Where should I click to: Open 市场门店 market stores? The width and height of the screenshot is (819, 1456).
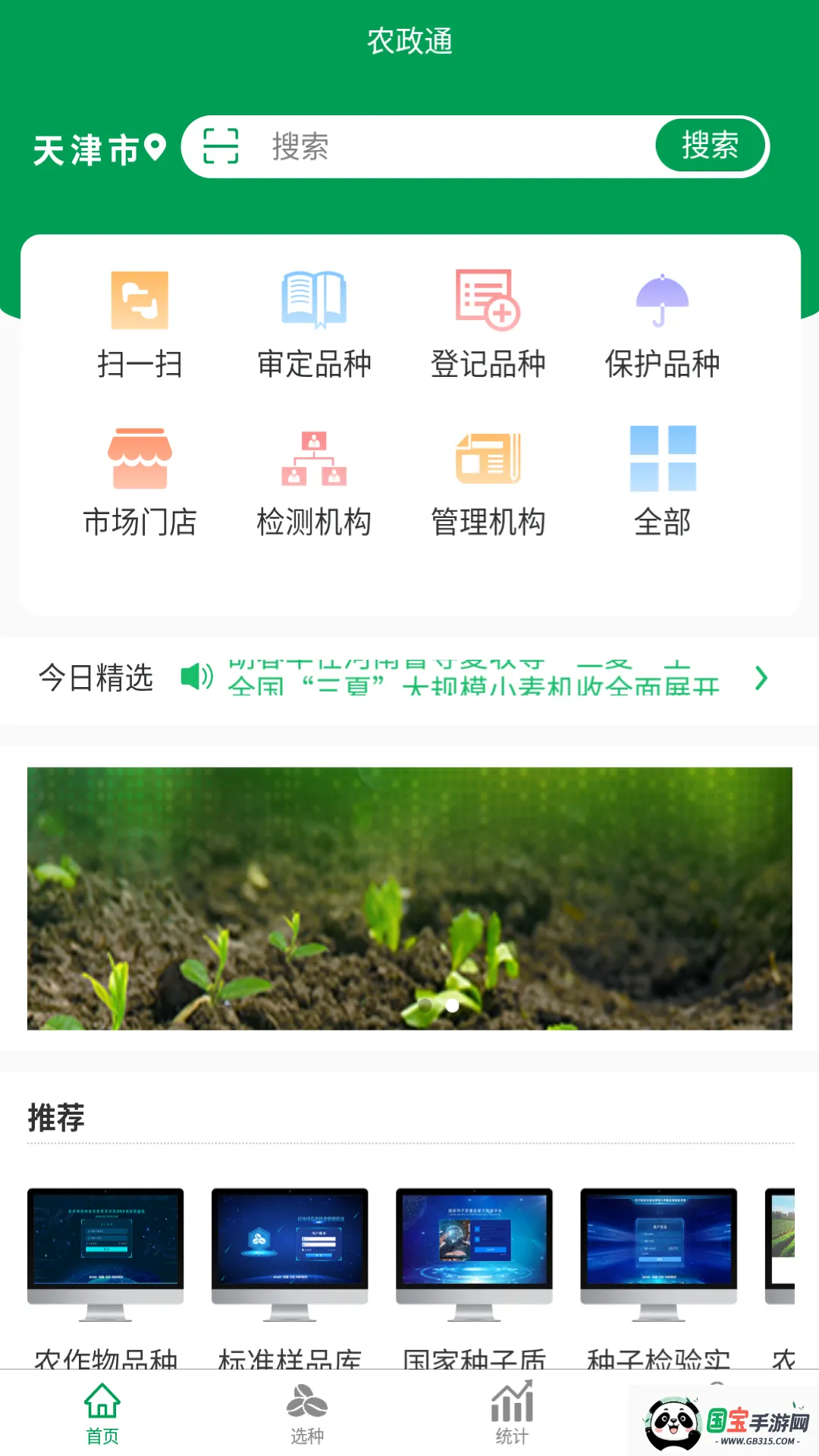(139, 478)
